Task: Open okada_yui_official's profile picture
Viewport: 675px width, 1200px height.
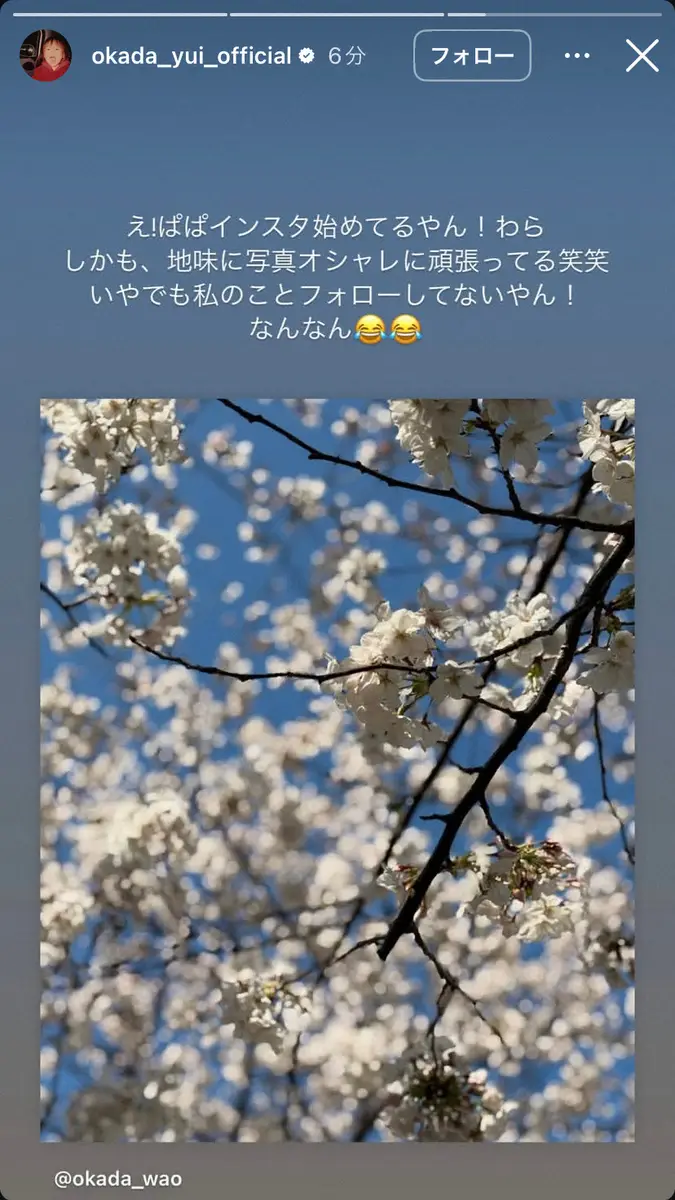Action: (46, 56)
